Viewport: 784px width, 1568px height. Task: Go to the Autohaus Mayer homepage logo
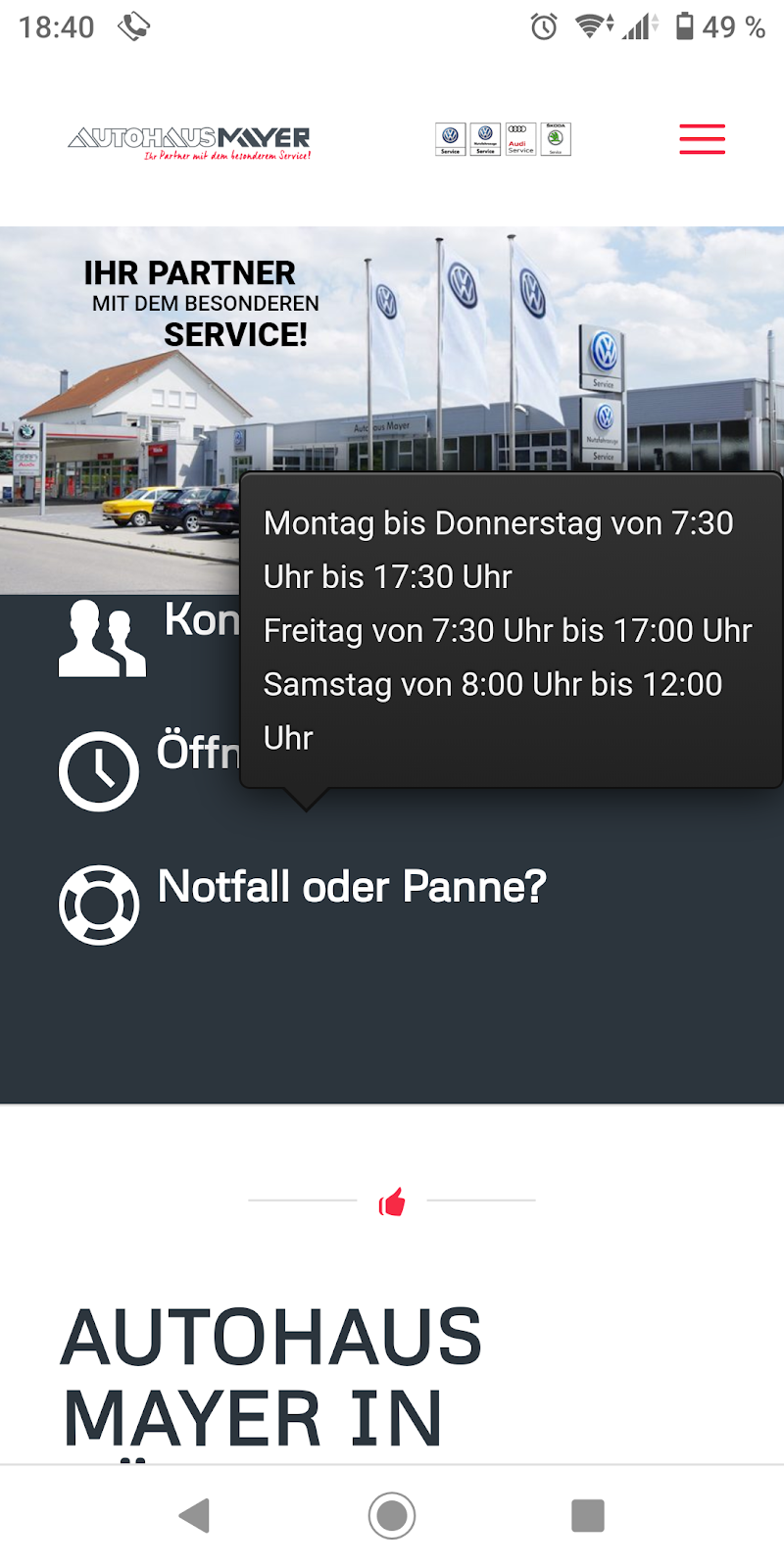[x=189, y=141]
